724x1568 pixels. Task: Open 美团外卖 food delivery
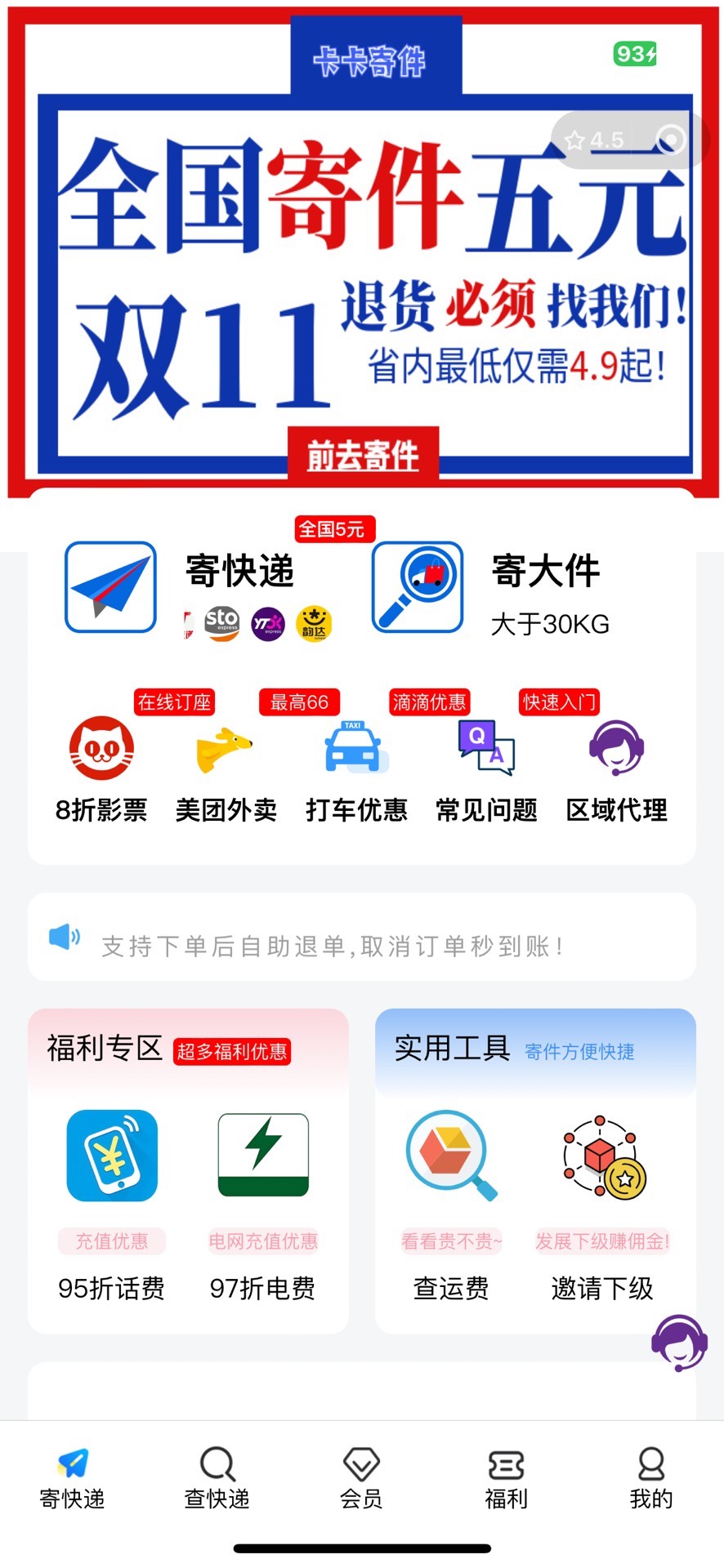tap(226, 769)
